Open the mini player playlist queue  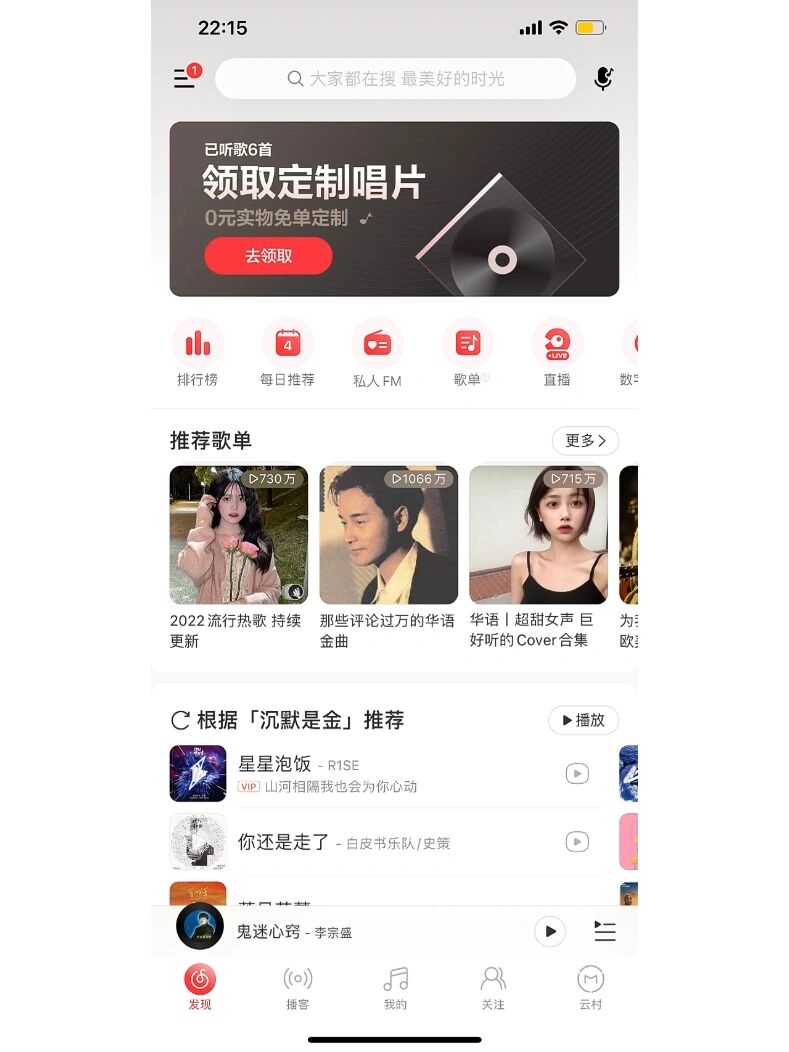click(x=605, y=932)
